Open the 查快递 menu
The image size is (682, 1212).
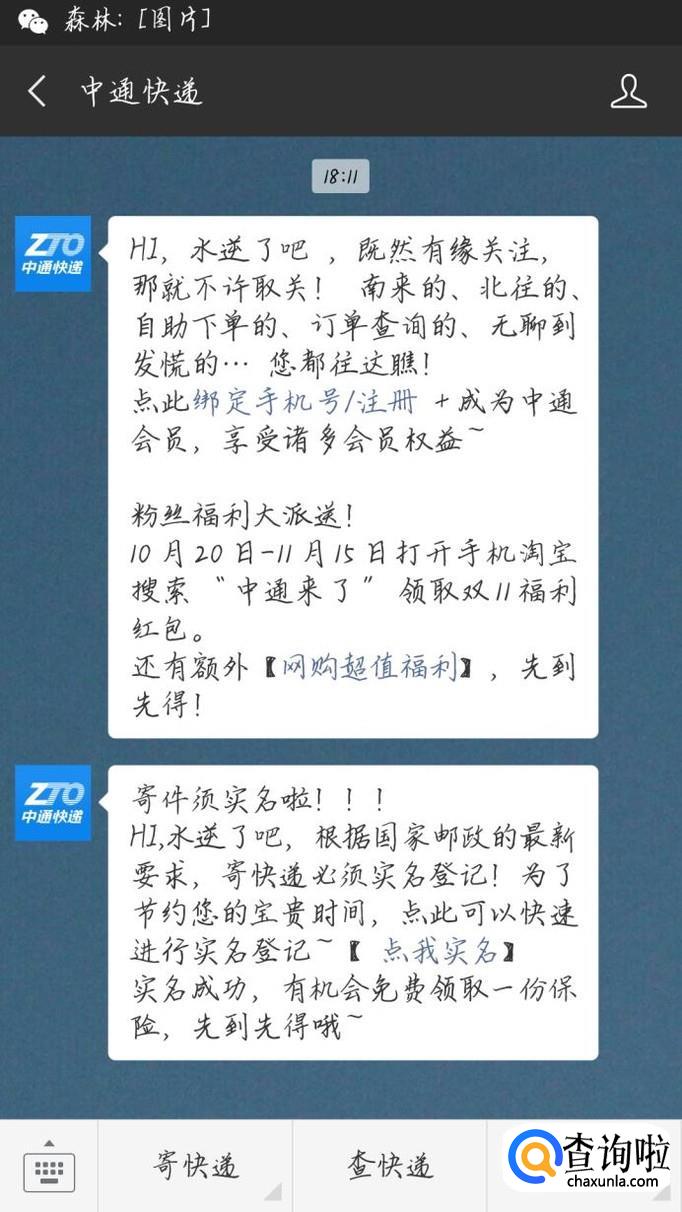389,1167
